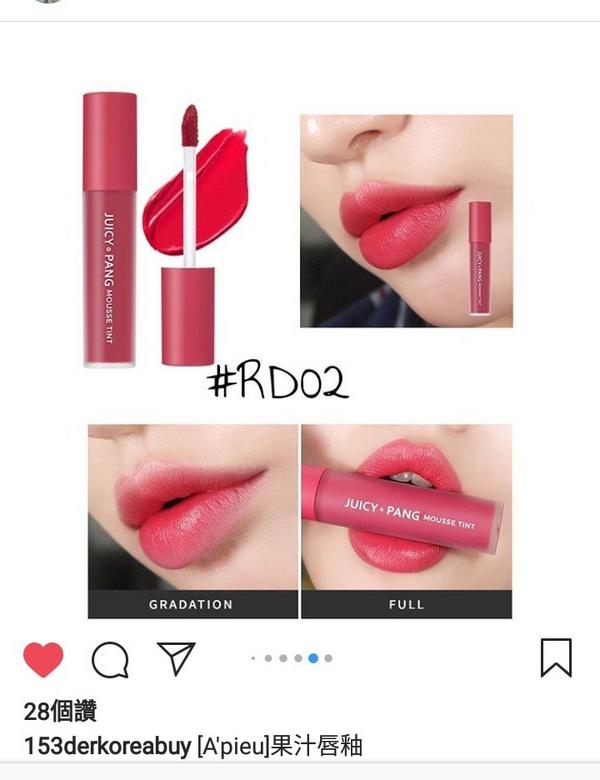View the list of 28 likes
The width and height of the screenshot is (600, 780).
(59, 712)
